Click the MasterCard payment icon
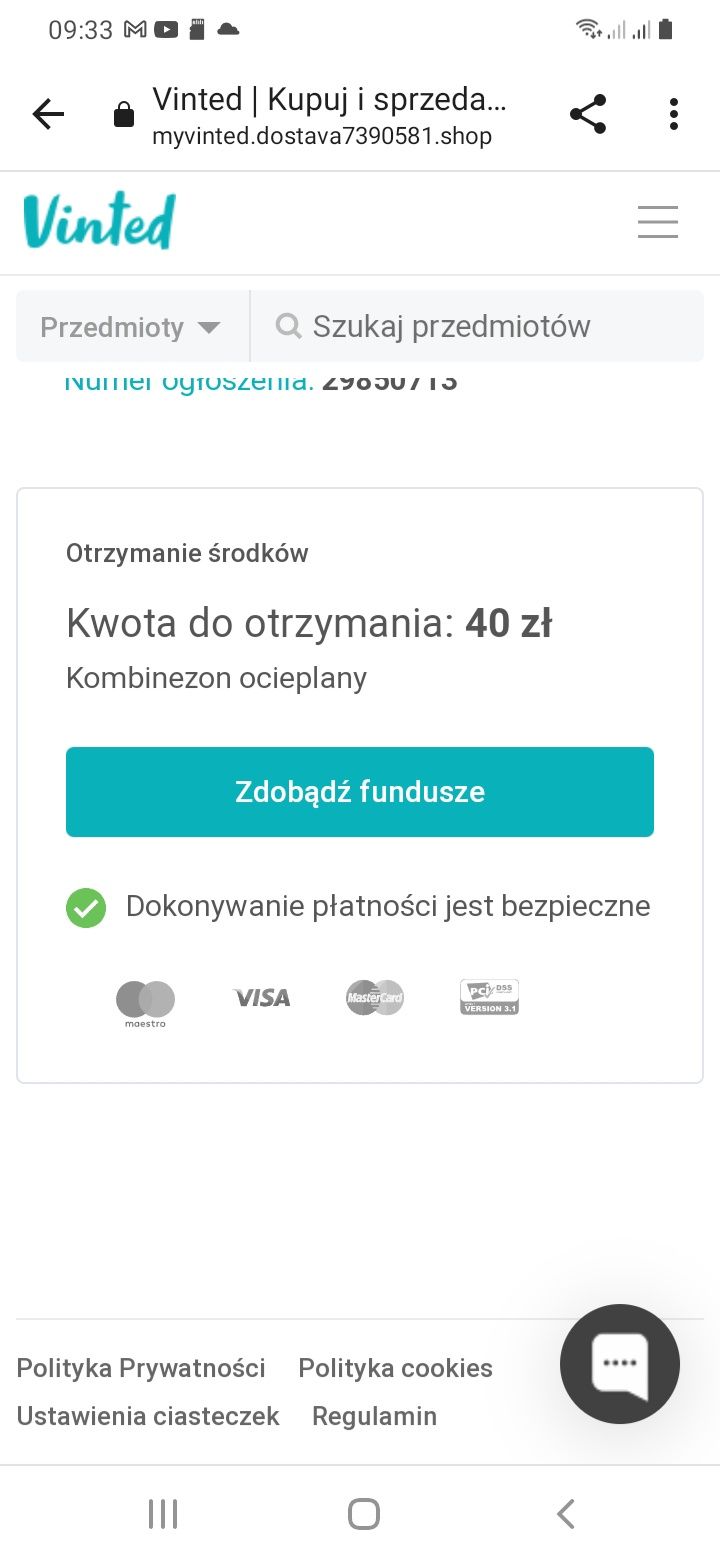 click(x=374, y=997)
